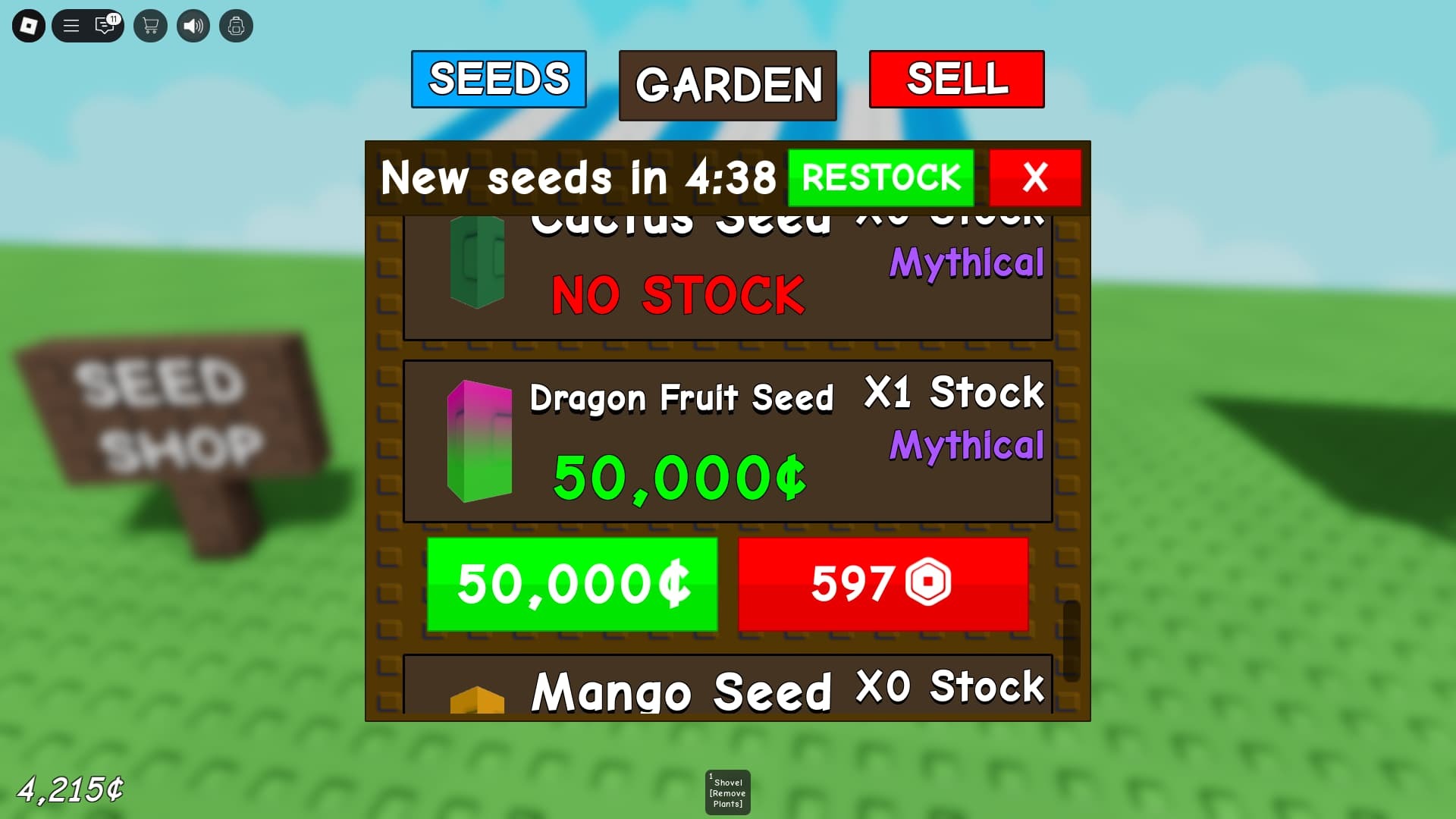The width and height of the screenshot is (1456, 819).
Task: Tap the green RESTOCK button
Action: coord(880,177)
